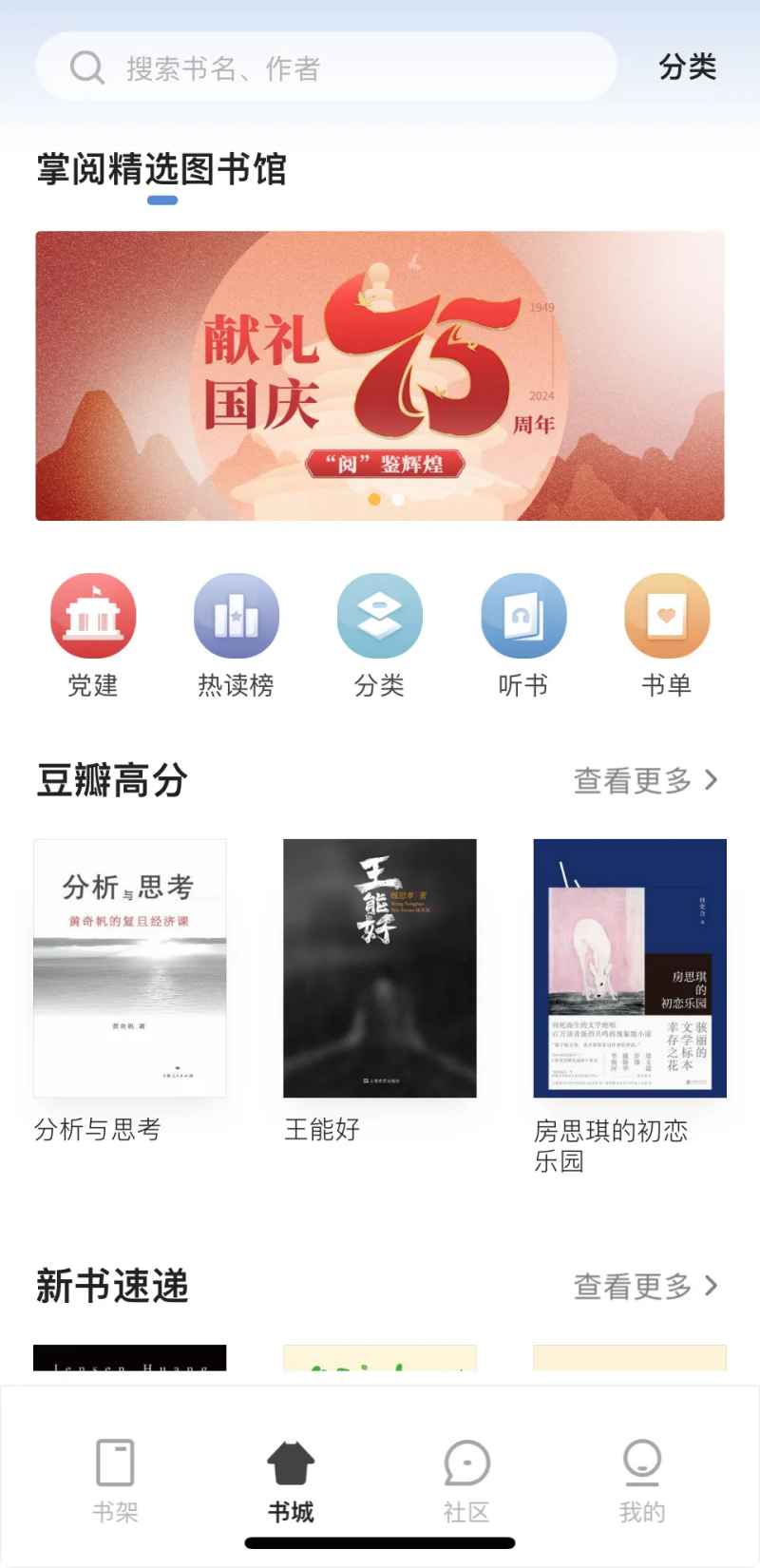Open the book 分析与思考
Viewport: 760px width, 1568px height.
[130, 968]
